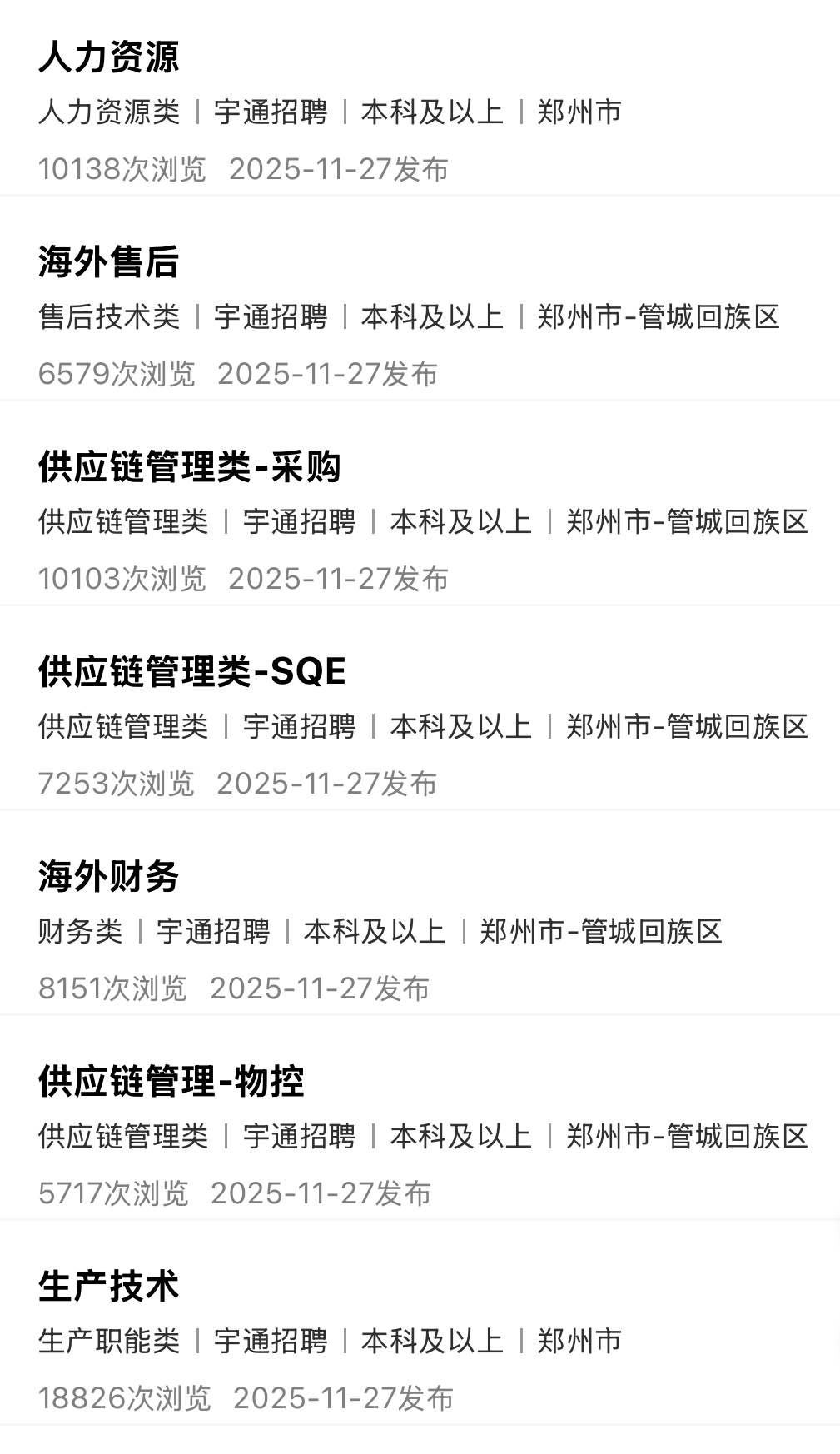Open the 供应链管理类-SQE listing

(192, 672)
